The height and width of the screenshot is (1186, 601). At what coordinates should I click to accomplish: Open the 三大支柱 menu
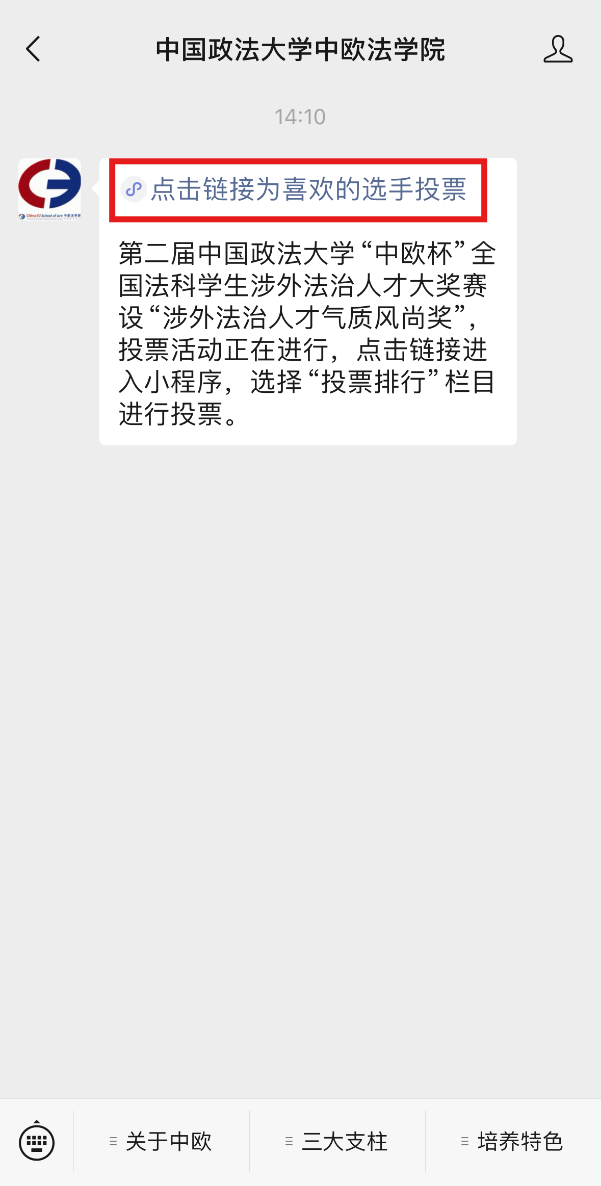point(337,1141)
